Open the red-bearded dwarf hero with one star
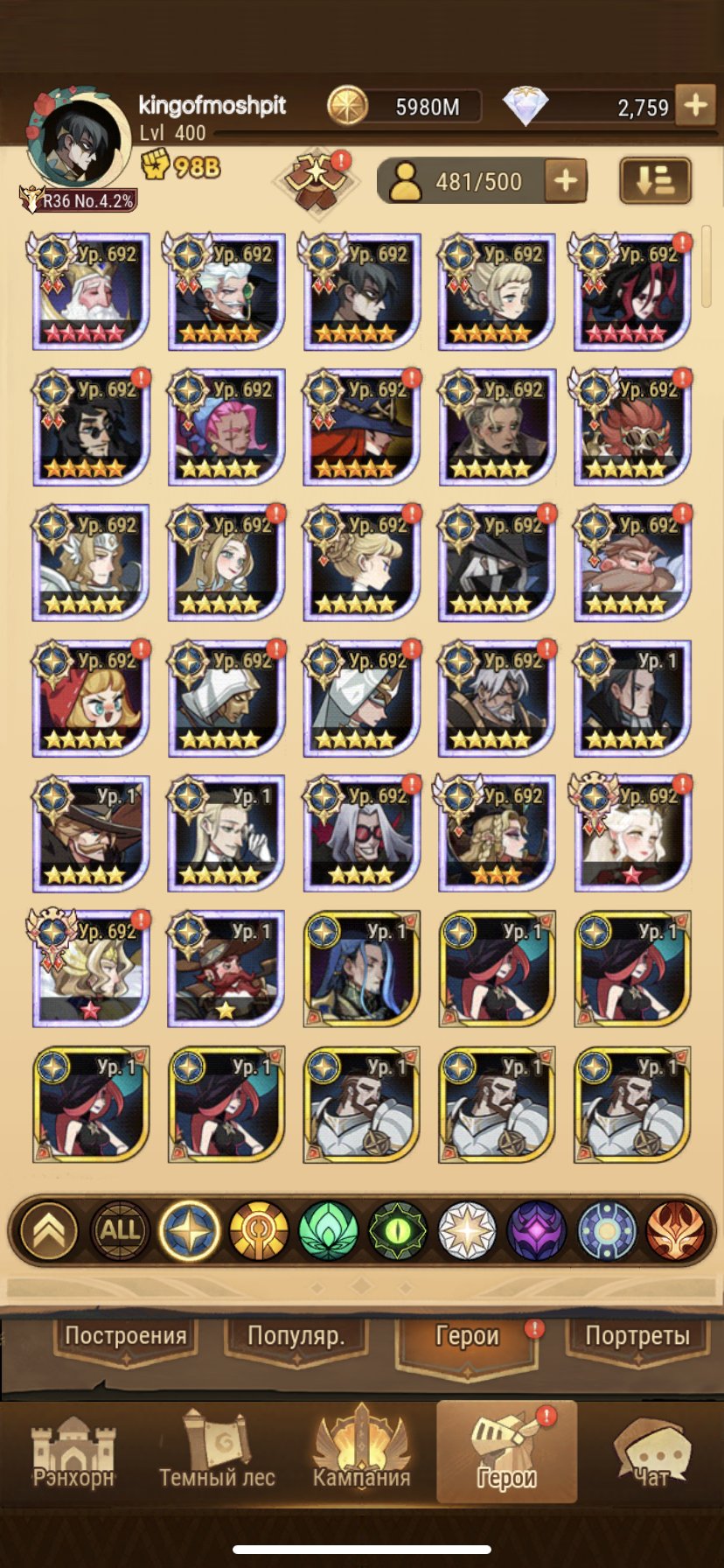The image size is (724, 1568). point(226,969)
